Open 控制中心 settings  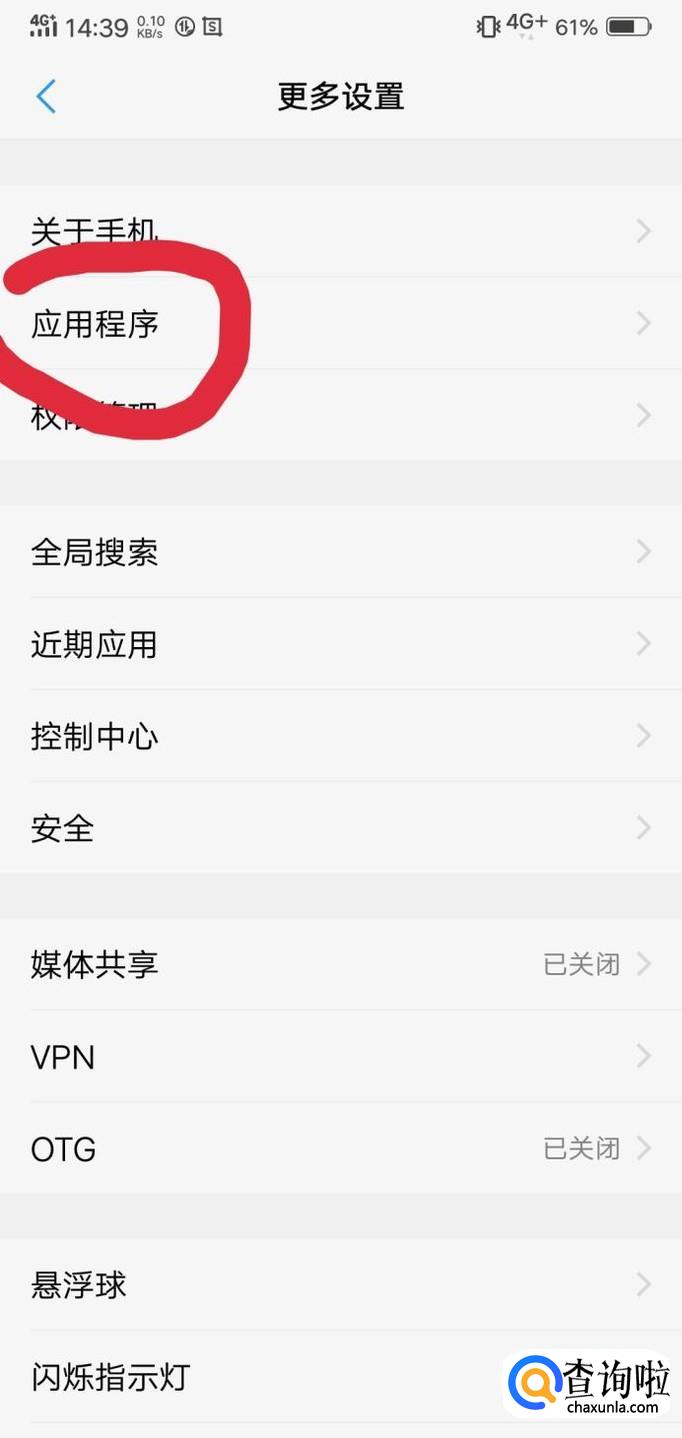tap(340, 736)
